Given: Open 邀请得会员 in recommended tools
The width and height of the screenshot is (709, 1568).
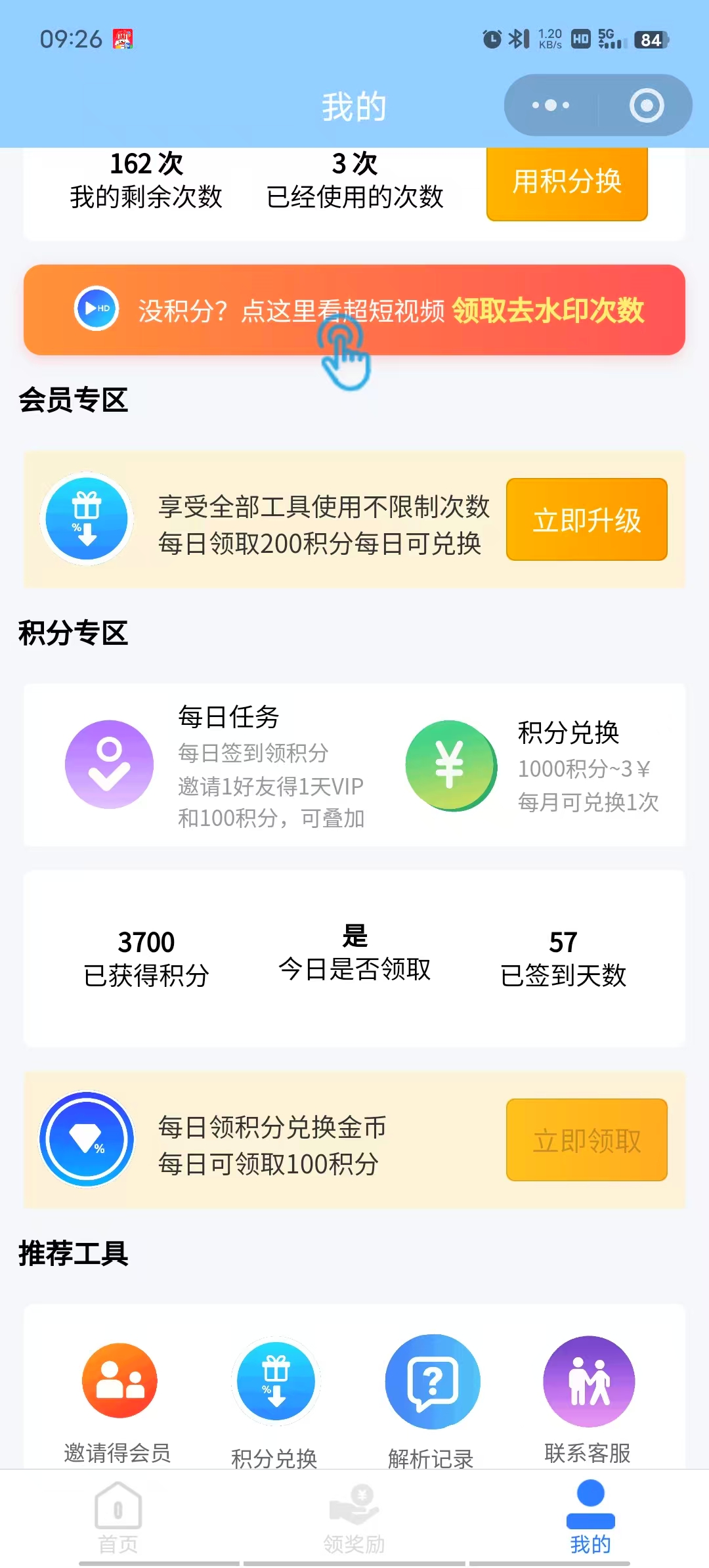Looking at the screenshot, I should (119, 1381).
